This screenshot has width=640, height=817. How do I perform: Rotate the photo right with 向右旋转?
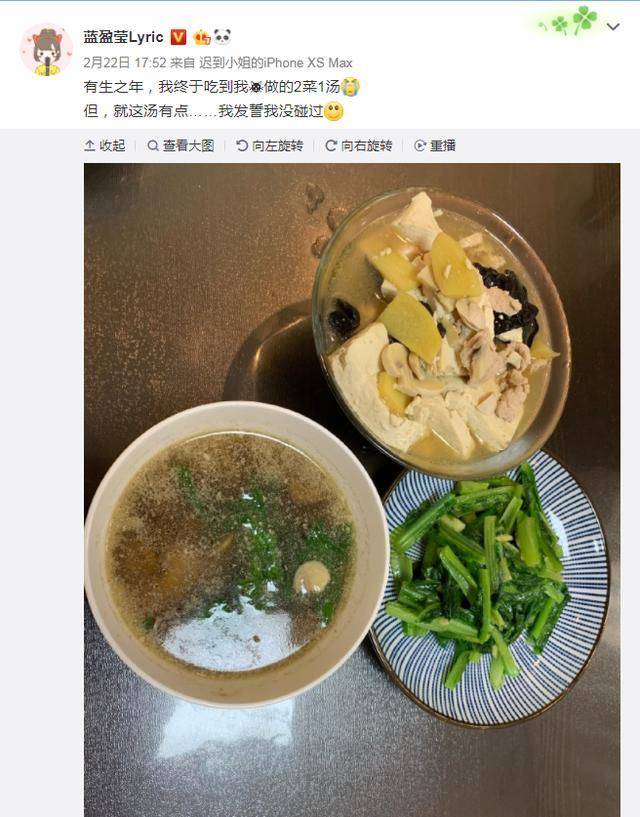(x=359, y=146)
